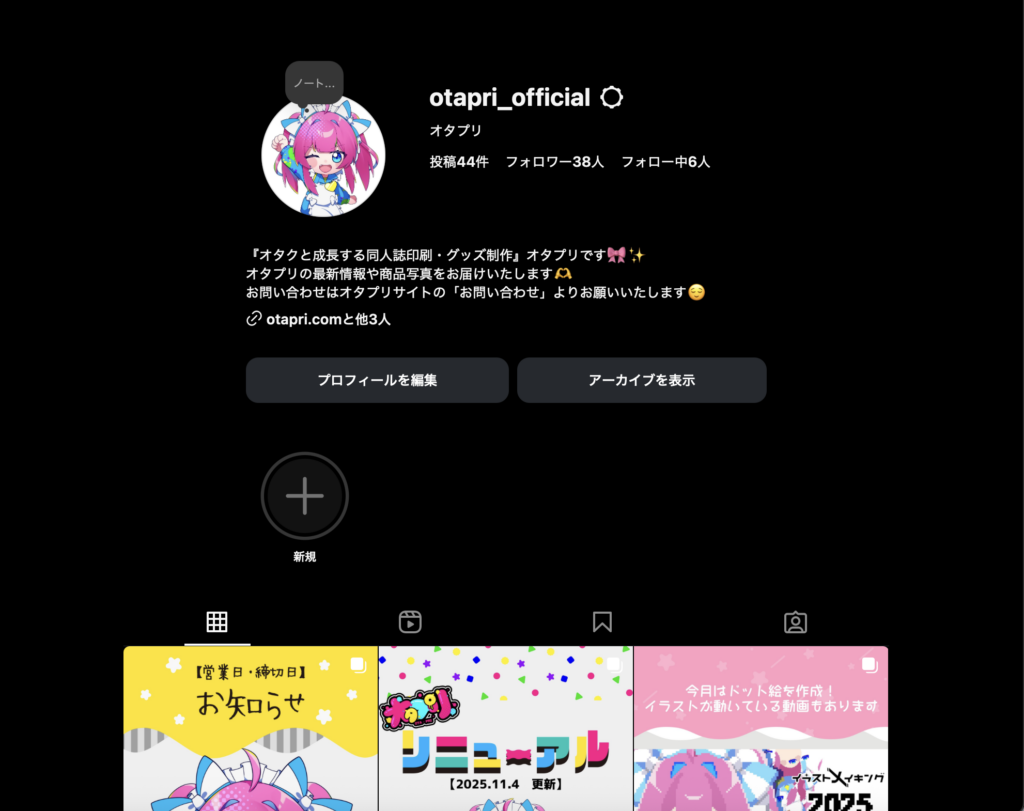Screen dimensions: 1024x811
Task: Switch to the Reels tab
Action: [x=410, y=622]
